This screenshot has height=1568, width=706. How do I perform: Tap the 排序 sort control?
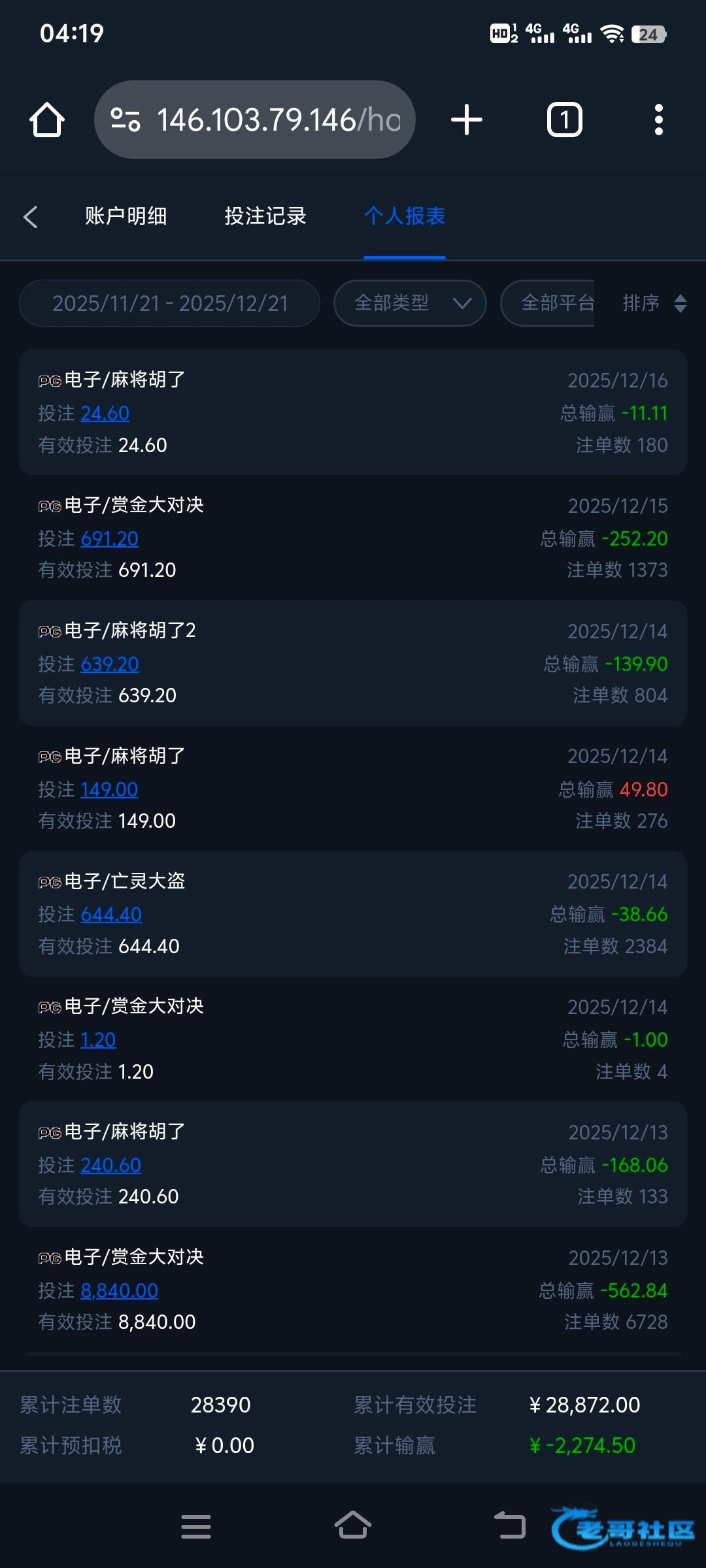654,303
